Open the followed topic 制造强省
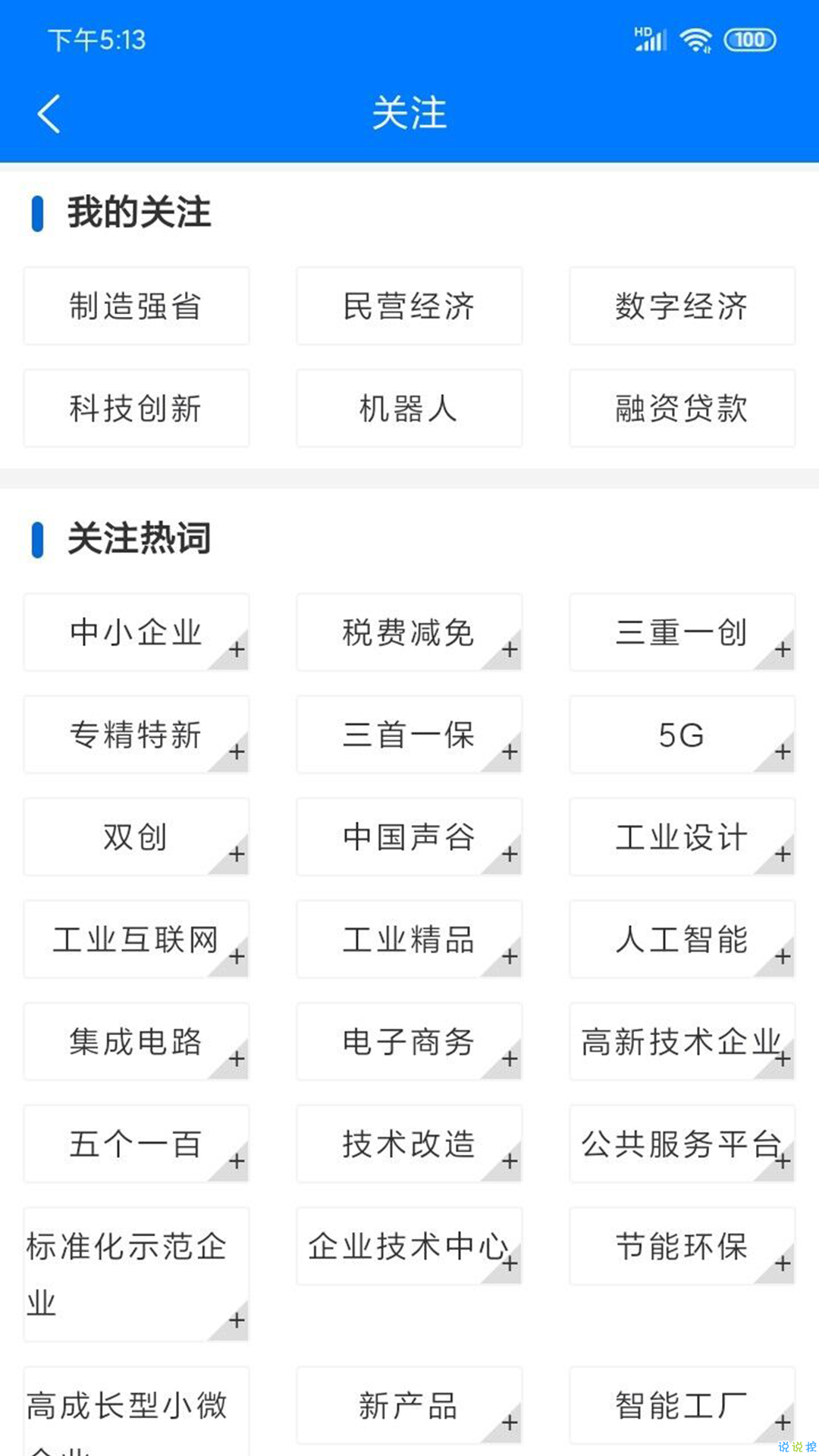The image size is (819, 1456). point(136,306)
